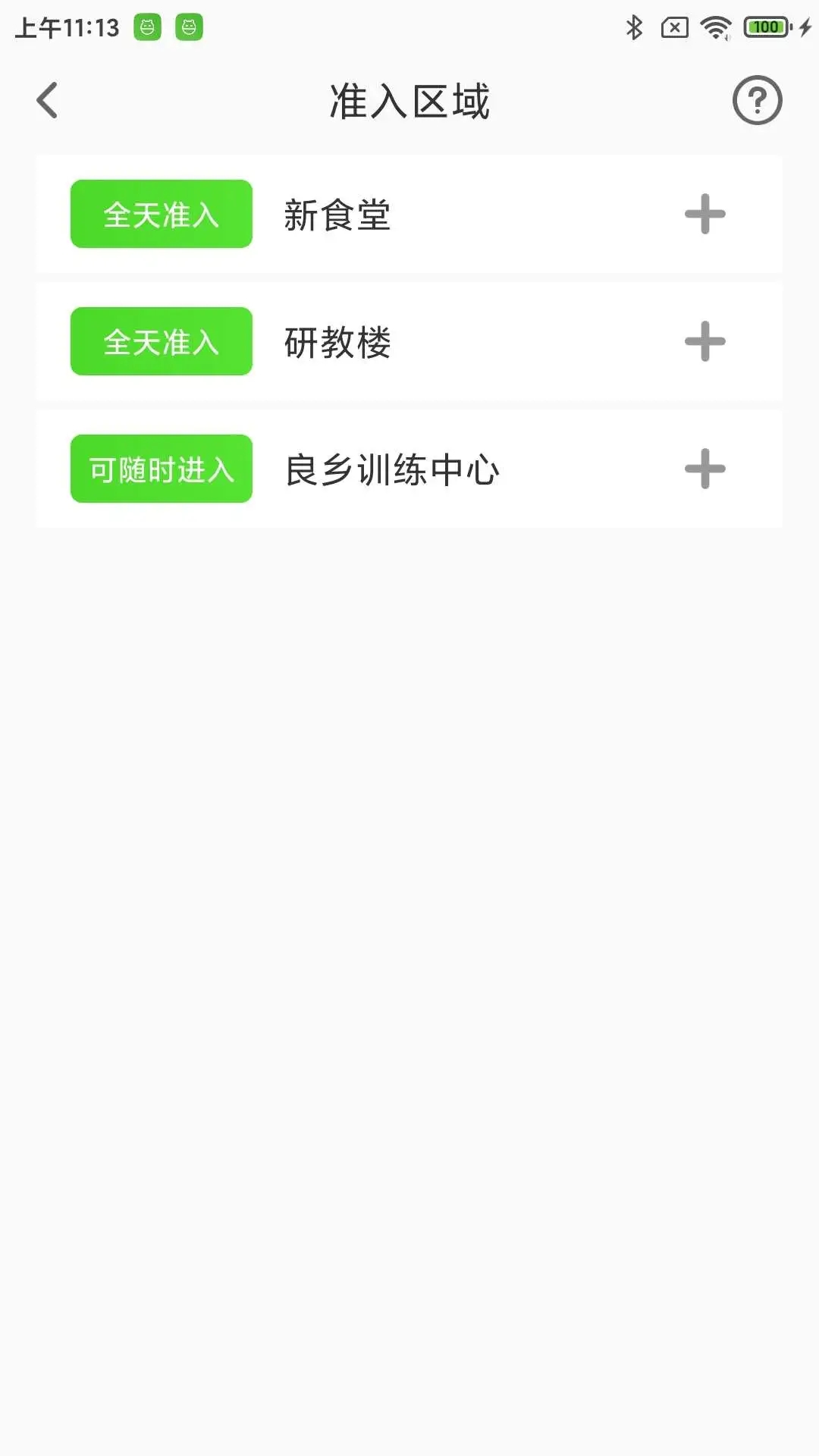
Task: Expand the 新食堂 entry with plus icon
Action: [704, 215]
